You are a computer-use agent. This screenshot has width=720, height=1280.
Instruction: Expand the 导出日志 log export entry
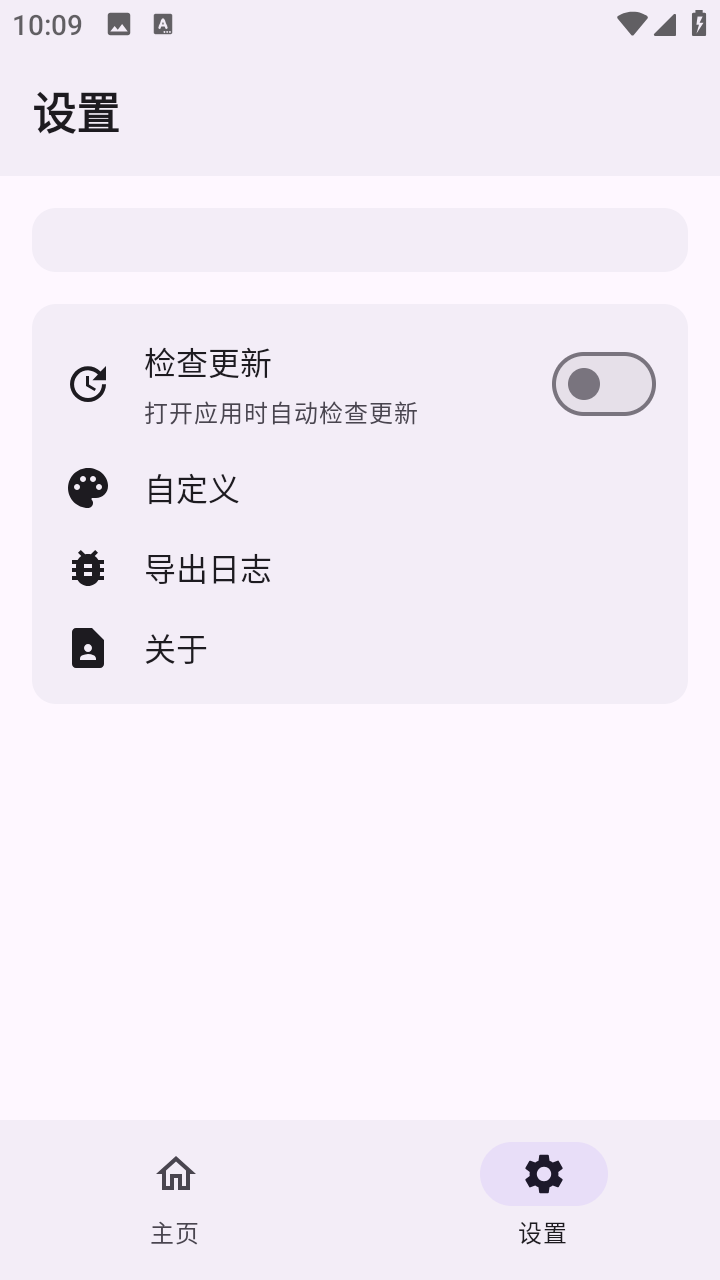click(360, 568)
